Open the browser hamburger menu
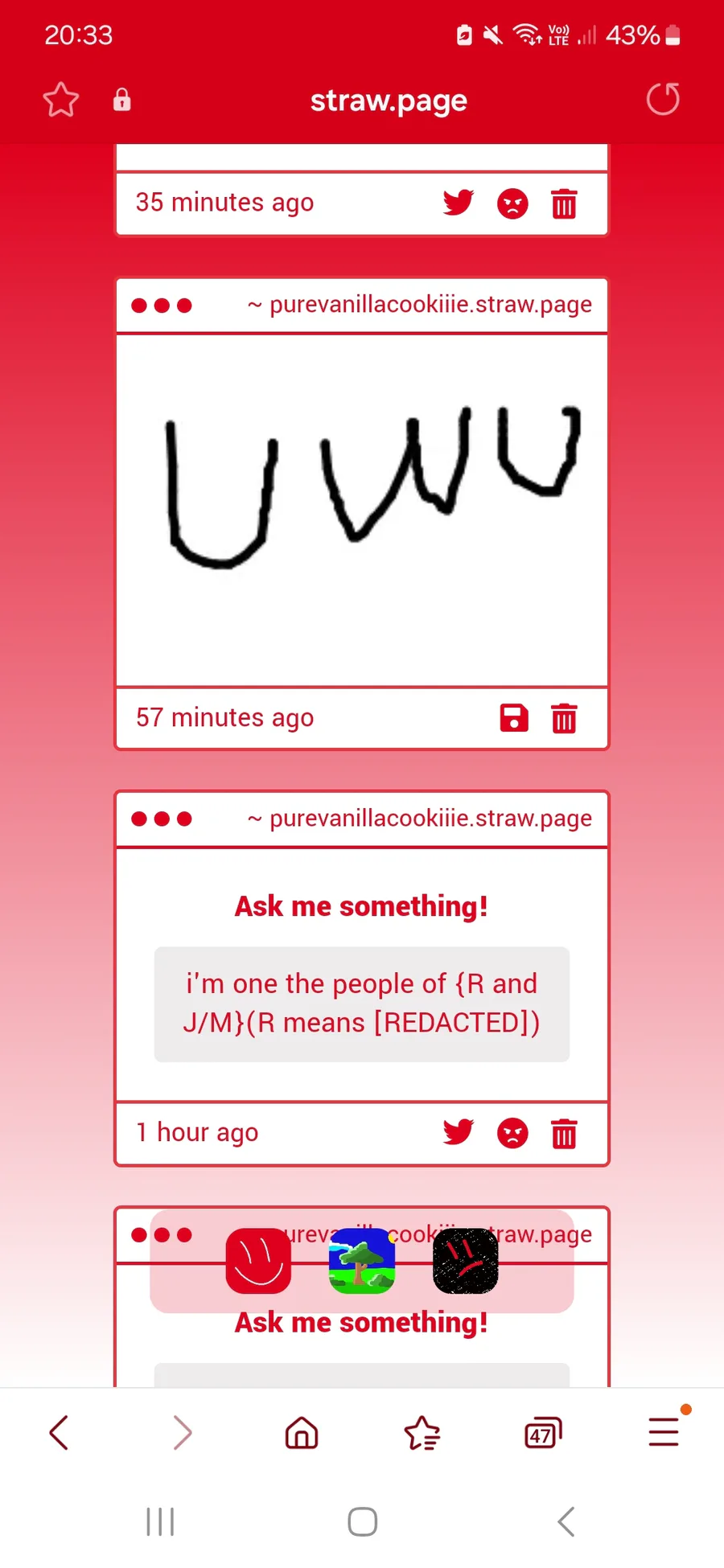This screenshot has height=1568, width=724. click(x=664, y=1431)
